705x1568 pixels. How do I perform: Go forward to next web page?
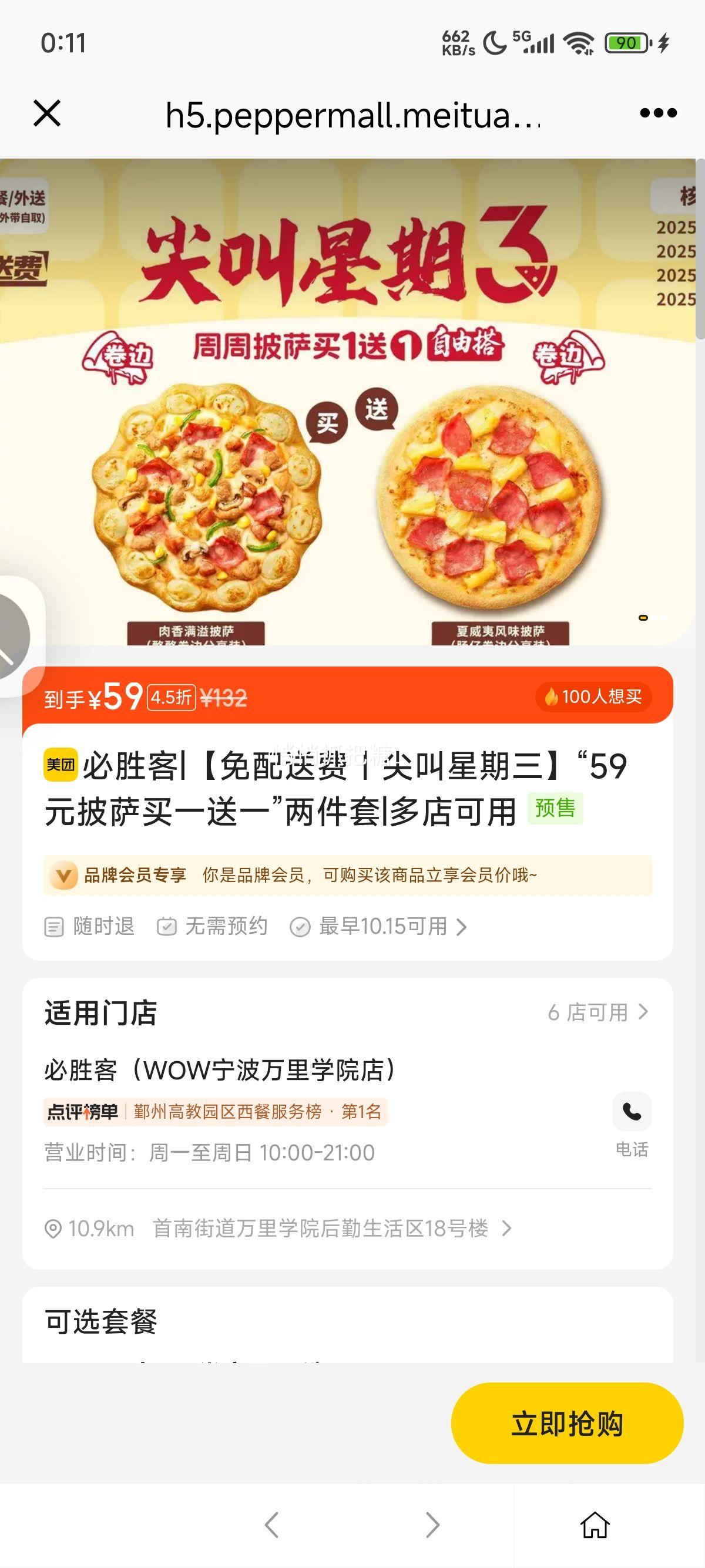coord(432,1525)
